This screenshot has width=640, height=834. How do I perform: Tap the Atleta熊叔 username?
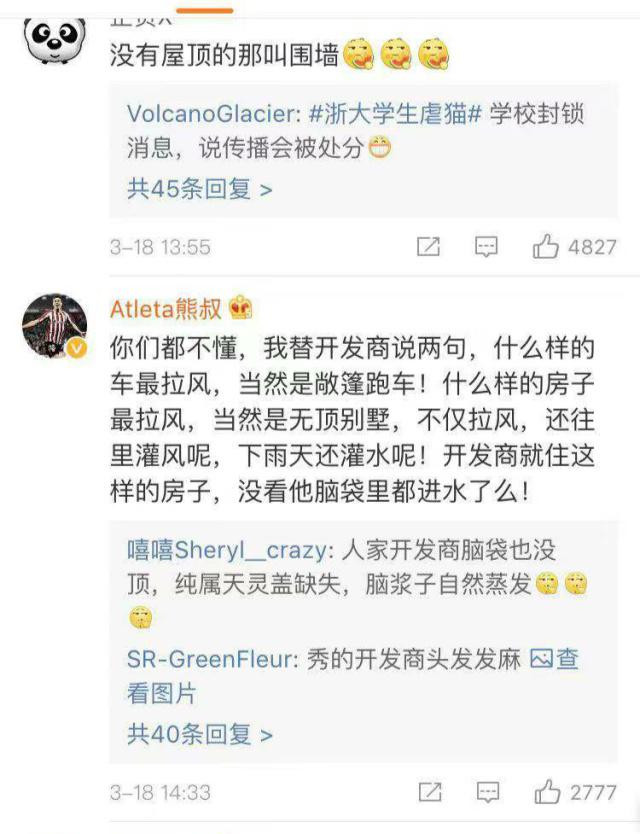[x=166, y=309]
